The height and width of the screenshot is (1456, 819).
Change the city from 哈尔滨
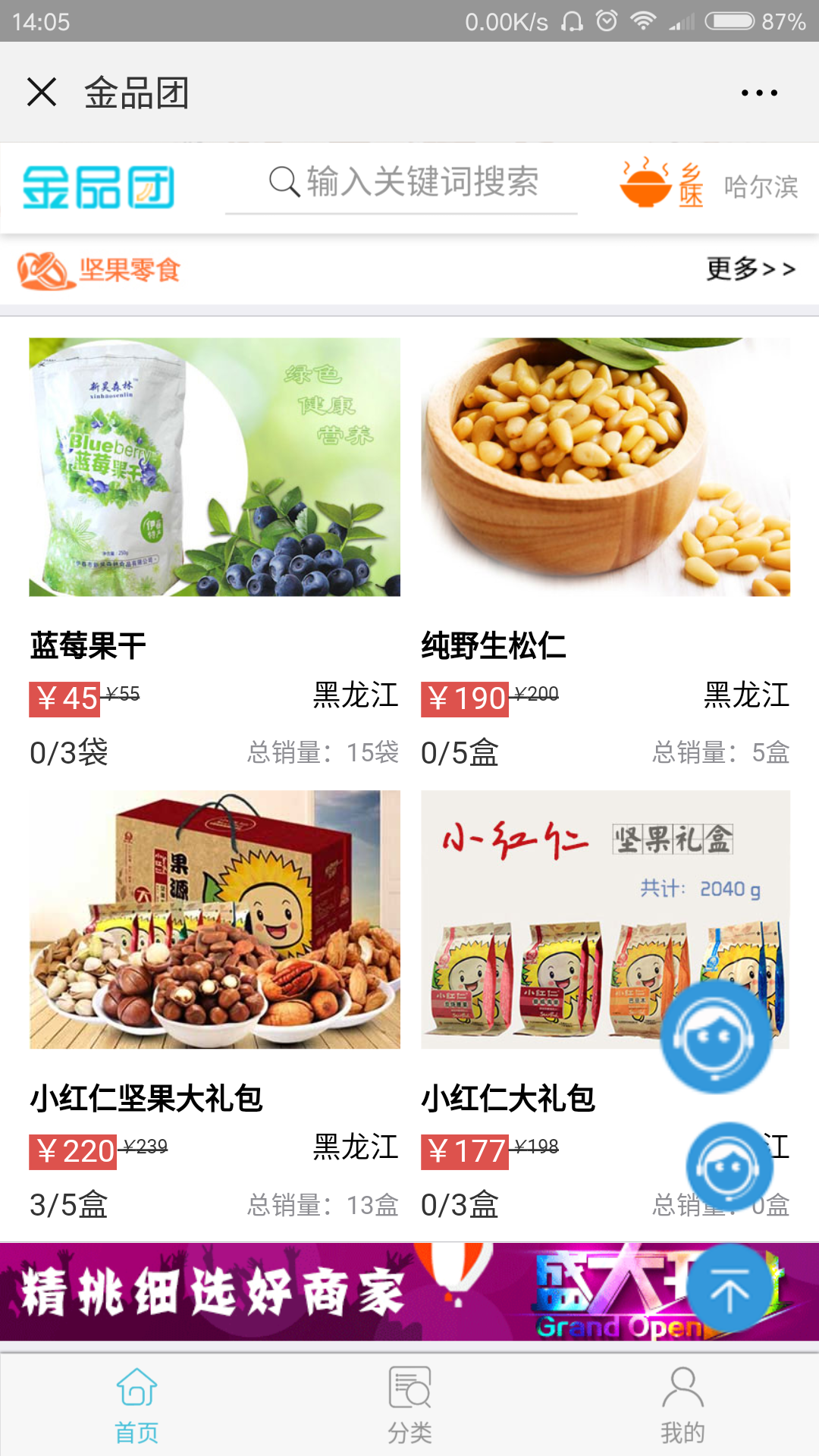[x=761, y=187]
